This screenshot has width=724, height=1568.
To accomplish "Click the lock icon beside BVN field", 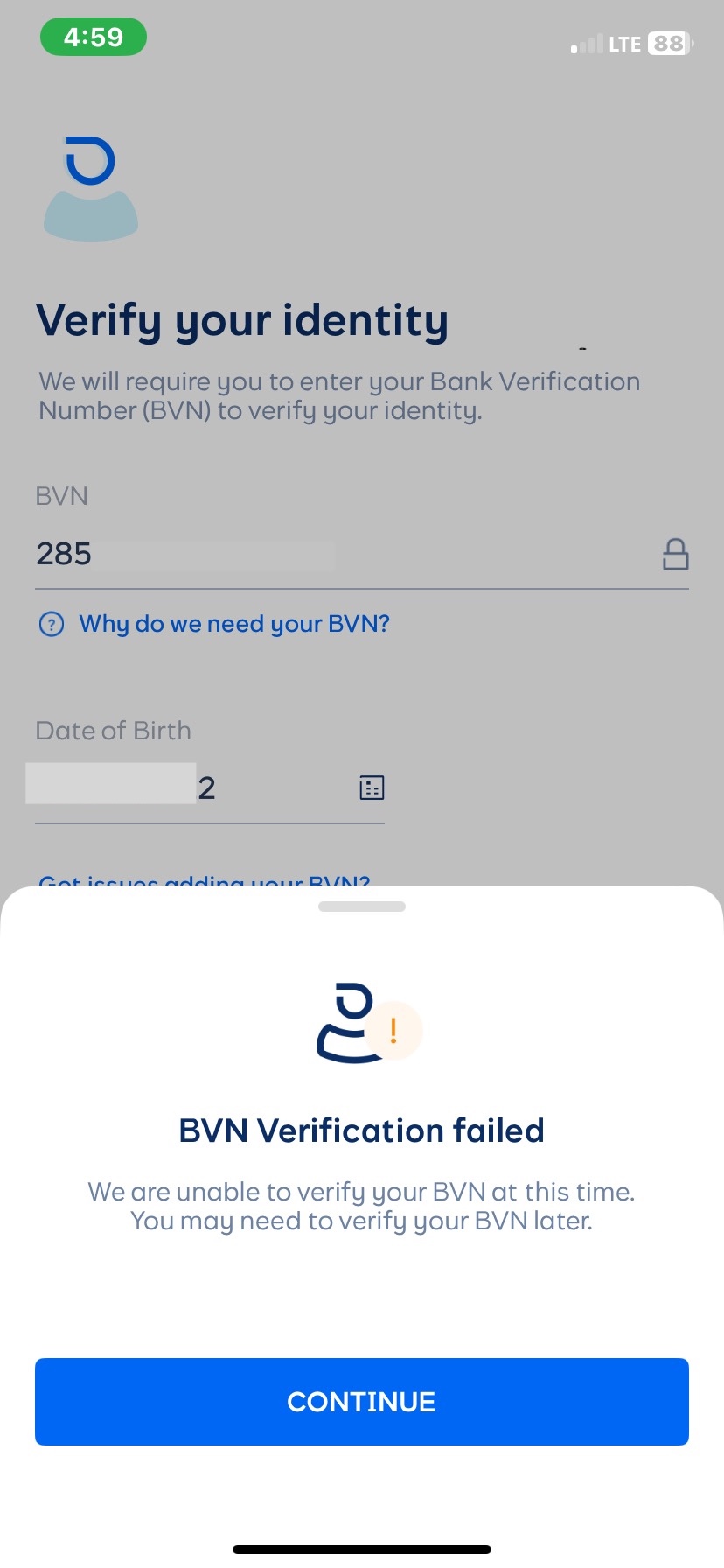I will [x=674, y=553].
